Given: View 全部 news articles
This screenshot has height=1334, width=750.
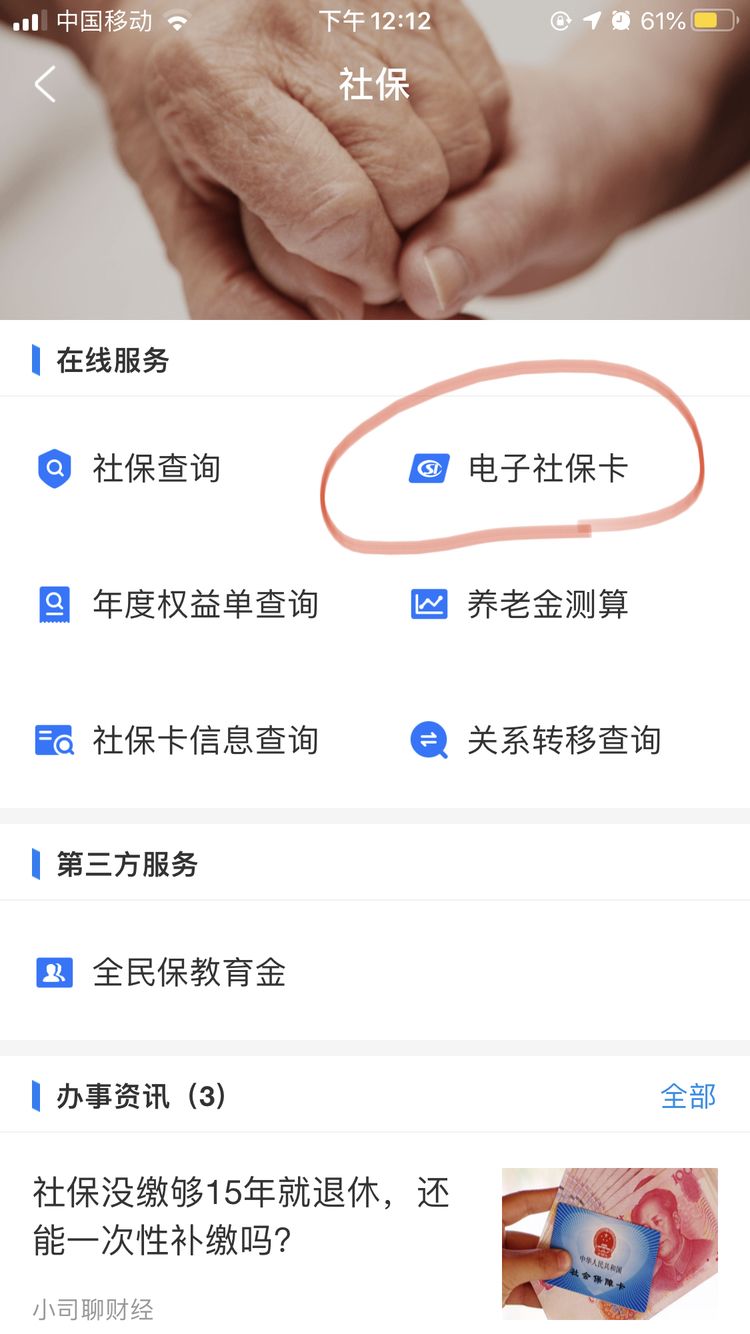Looking at the screenshot, I should pos(688,1096).
